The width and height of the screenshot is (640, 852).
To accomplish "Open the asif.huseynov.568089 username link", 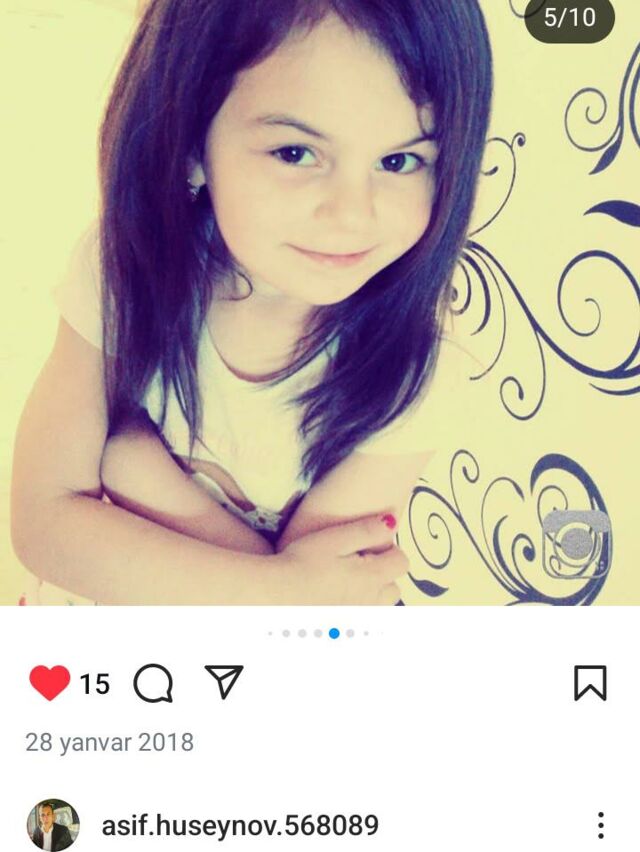I will point(240,826).
